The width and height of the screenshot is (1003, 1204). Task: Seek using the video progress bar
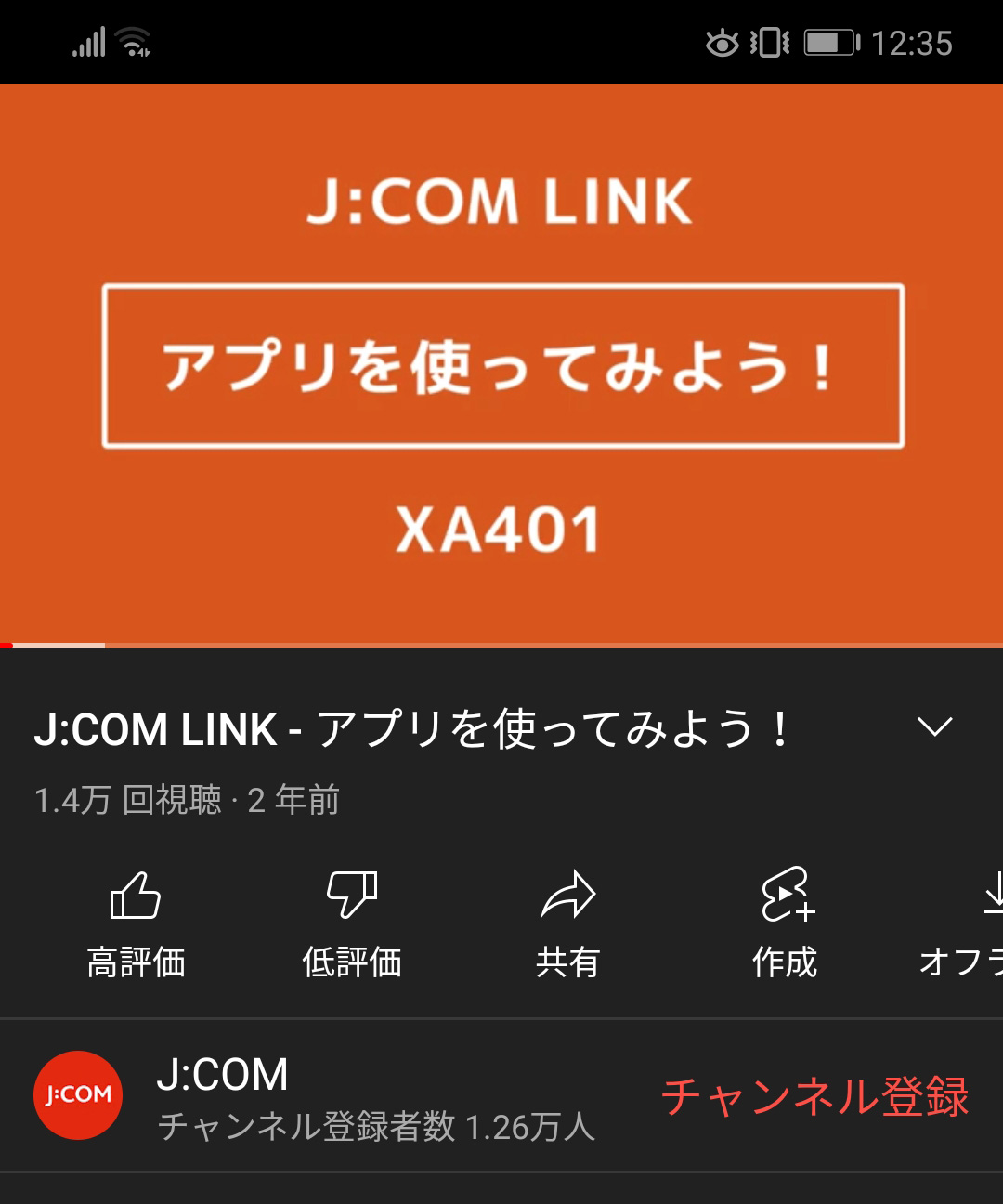click(501, 645)
